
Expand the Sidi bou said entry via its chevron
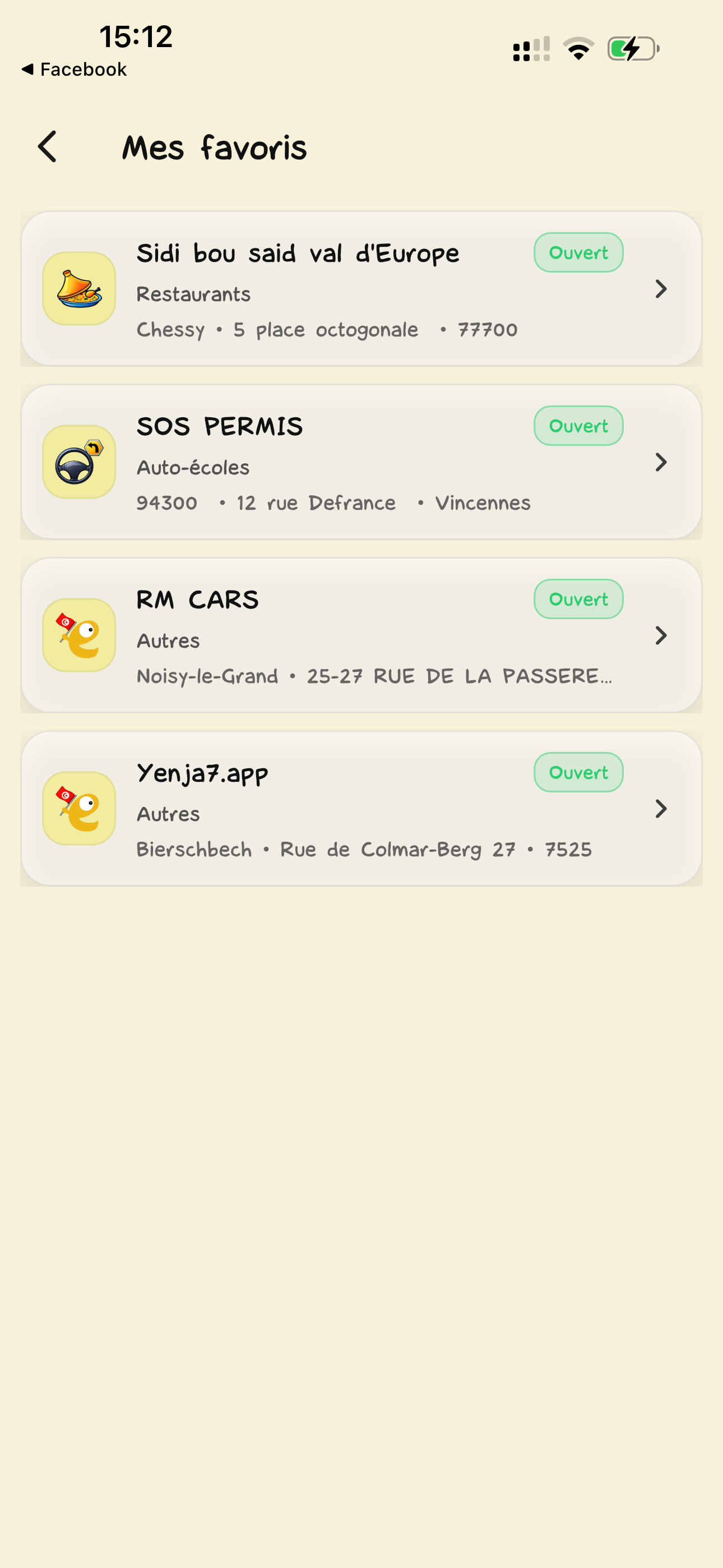coord(662,290)
